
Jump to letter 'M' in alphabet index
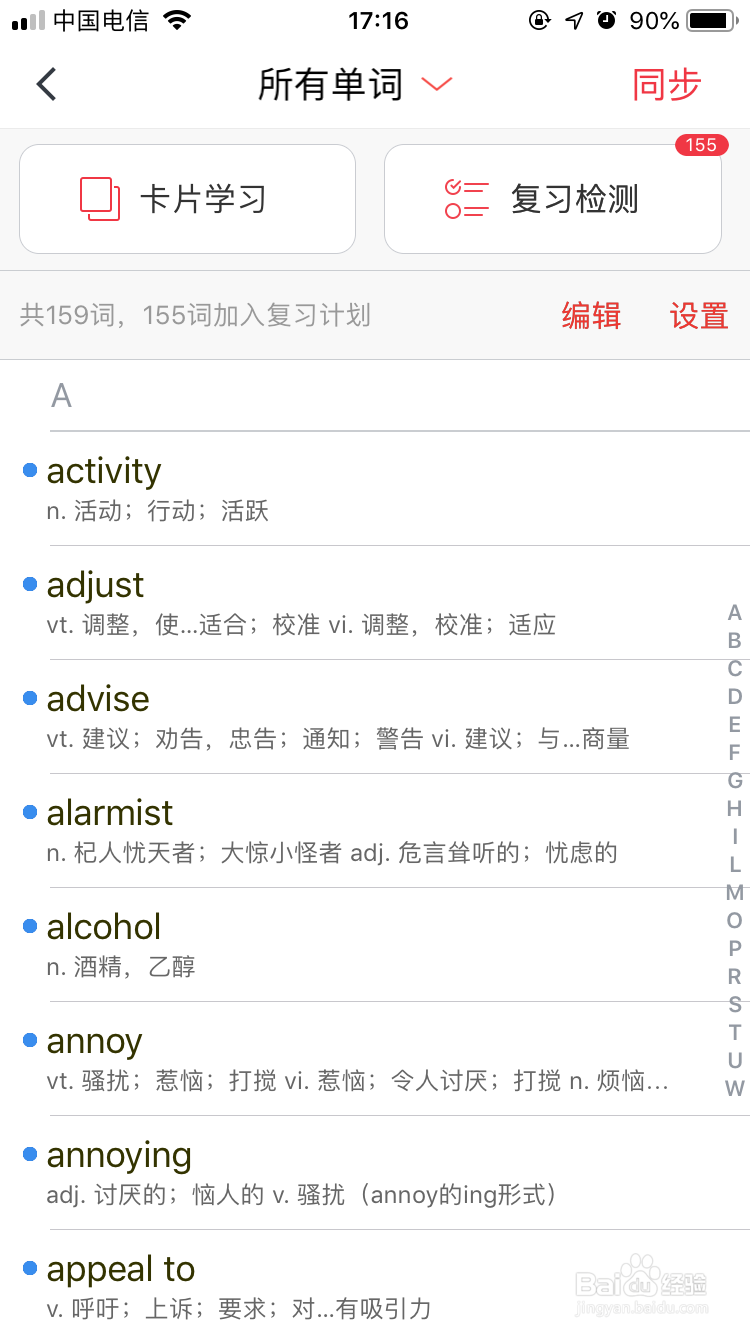click(734, 893)
